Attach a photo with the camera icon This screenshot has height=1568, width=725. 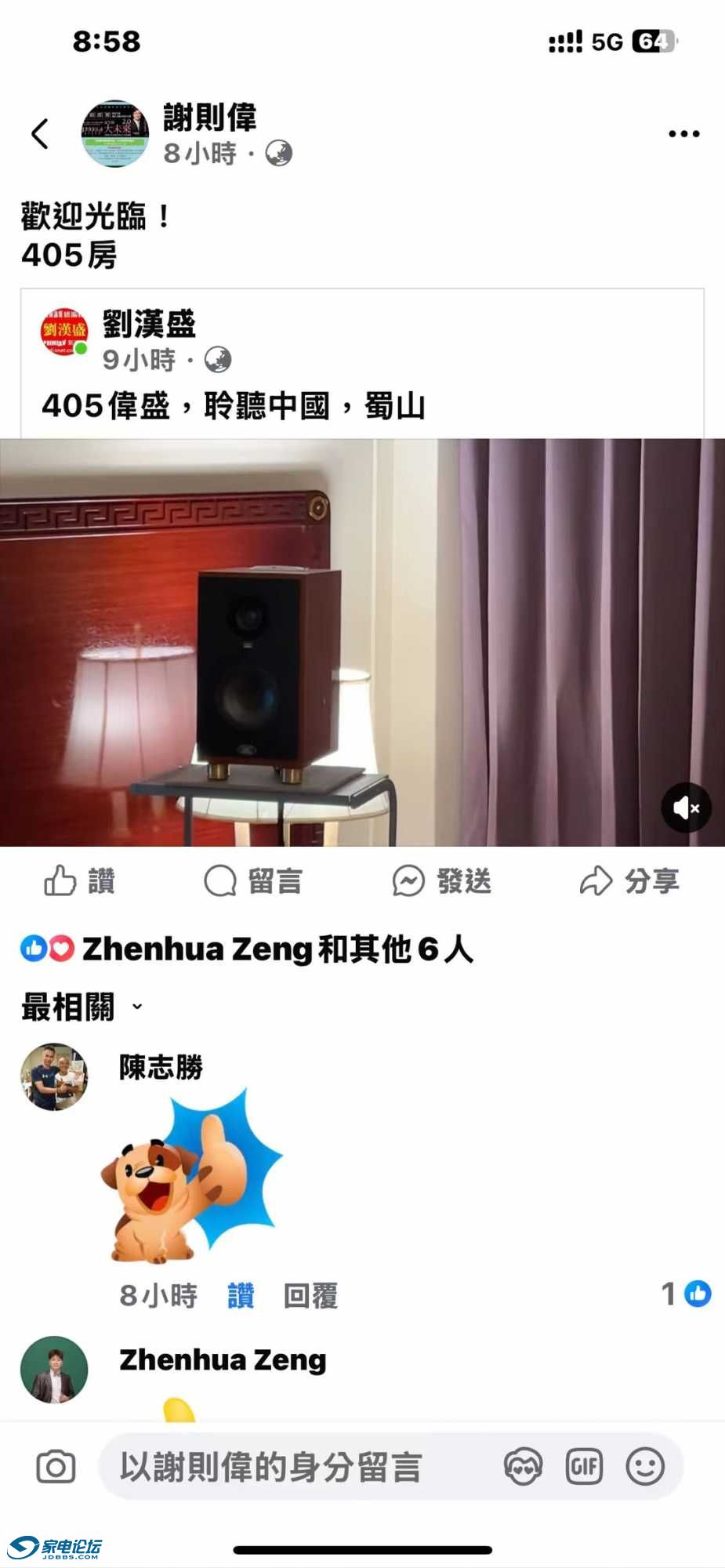point(56,1467)
